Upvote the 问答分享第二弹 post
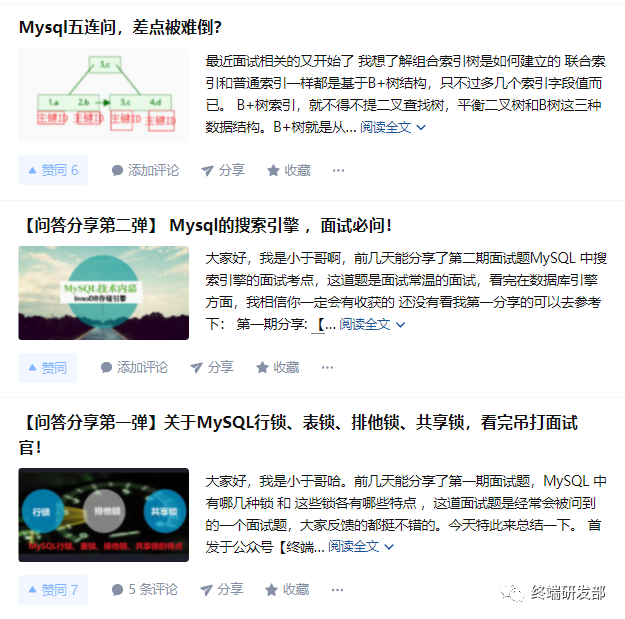This screenshot has width=625, height=619. (x=47, y=367)
